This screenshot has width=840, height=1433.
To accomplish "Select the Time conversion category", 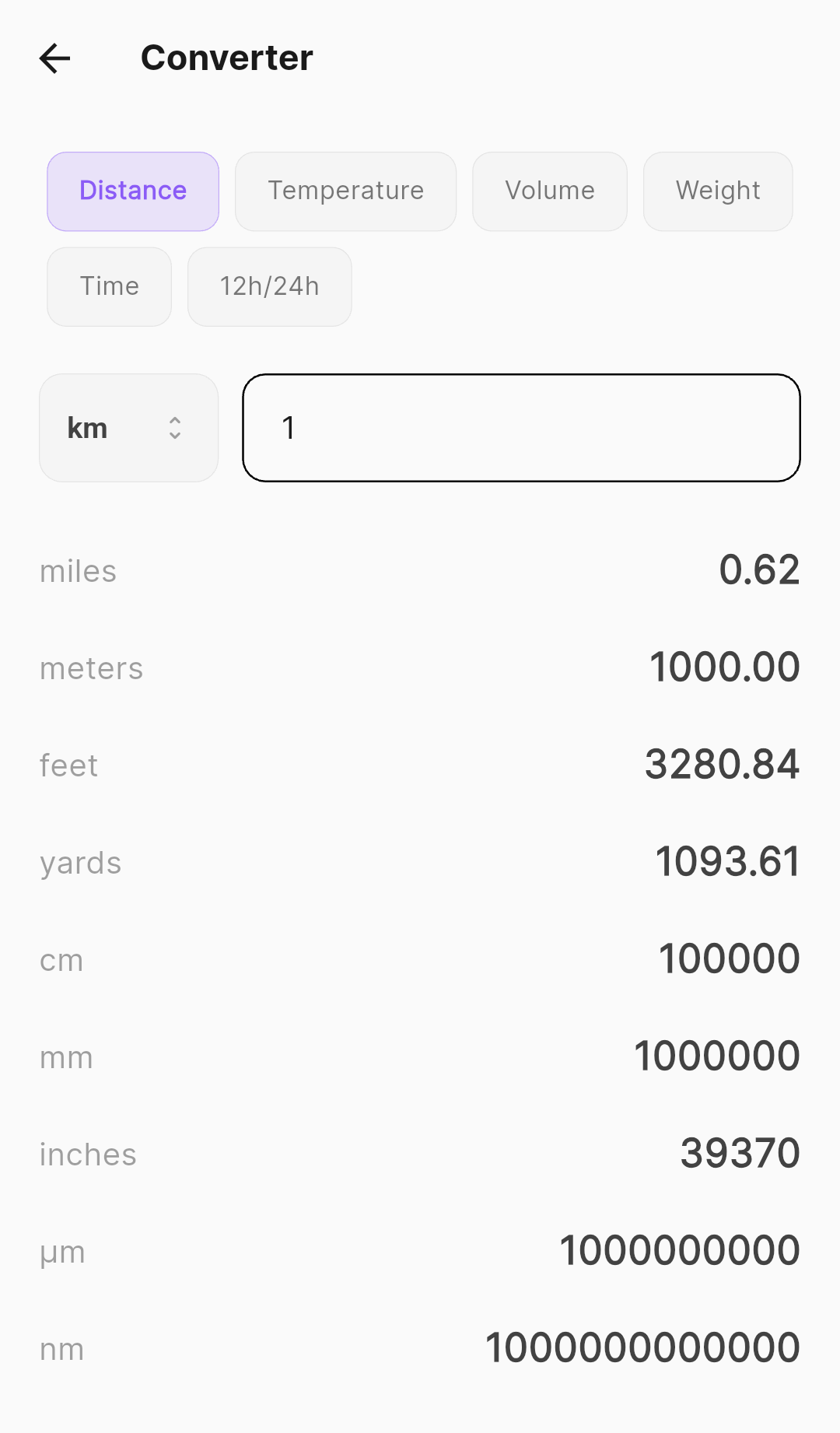I will click(109, 286).
